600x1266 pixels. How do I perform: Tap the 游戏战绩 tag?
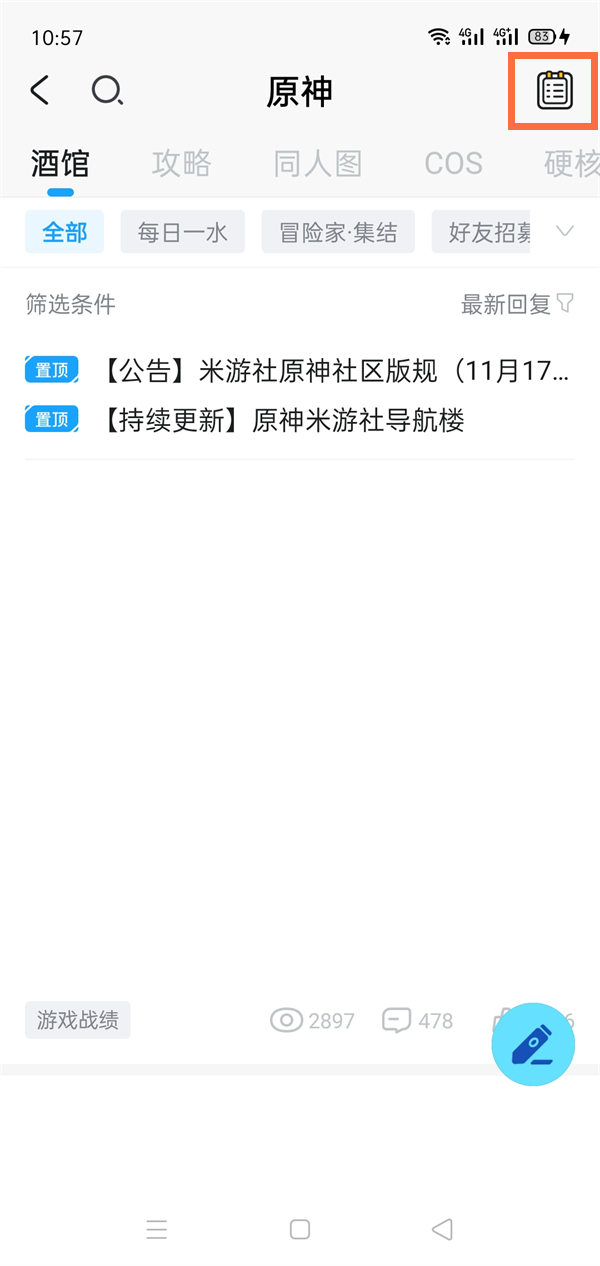click(78, 1020)
